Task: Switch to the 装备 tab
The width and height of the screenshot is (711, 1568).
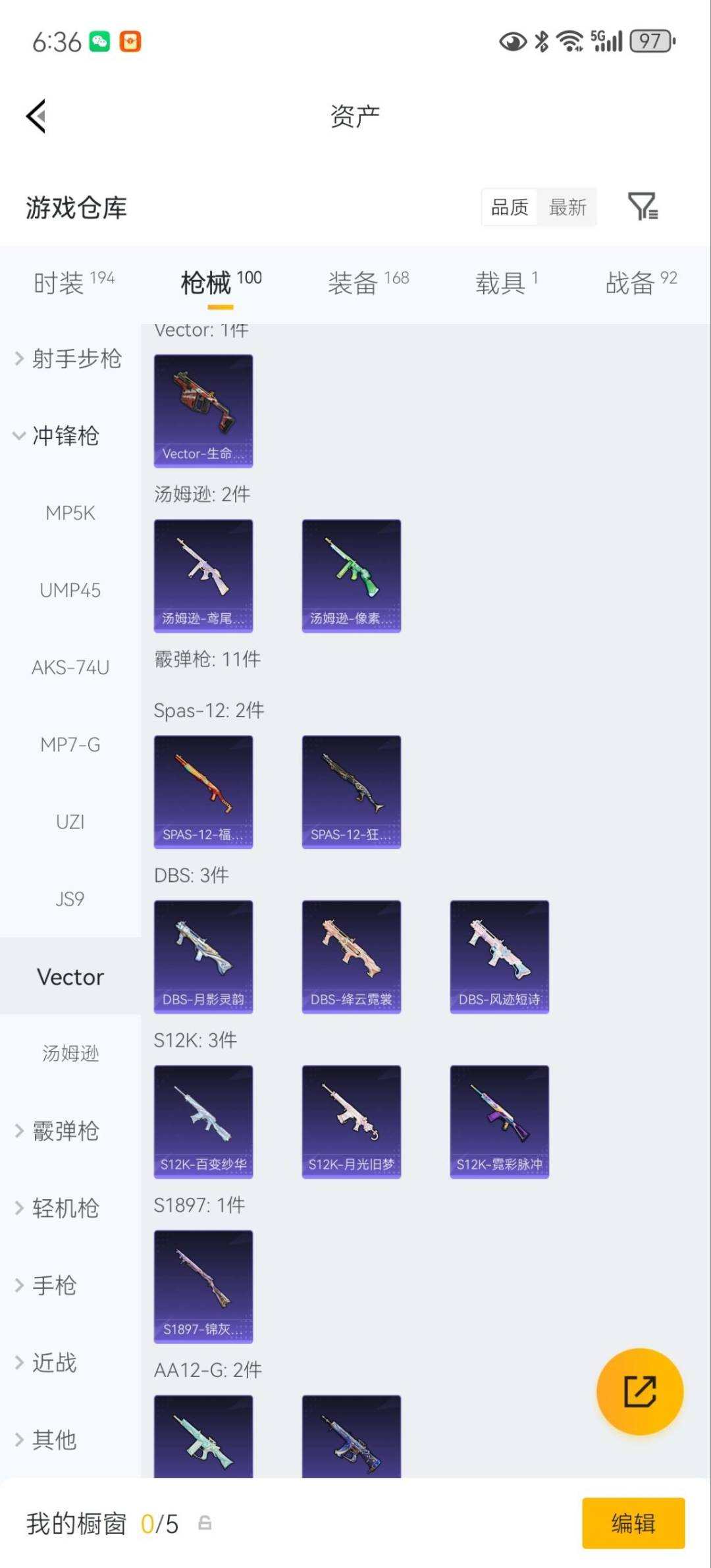Action: 368,283
